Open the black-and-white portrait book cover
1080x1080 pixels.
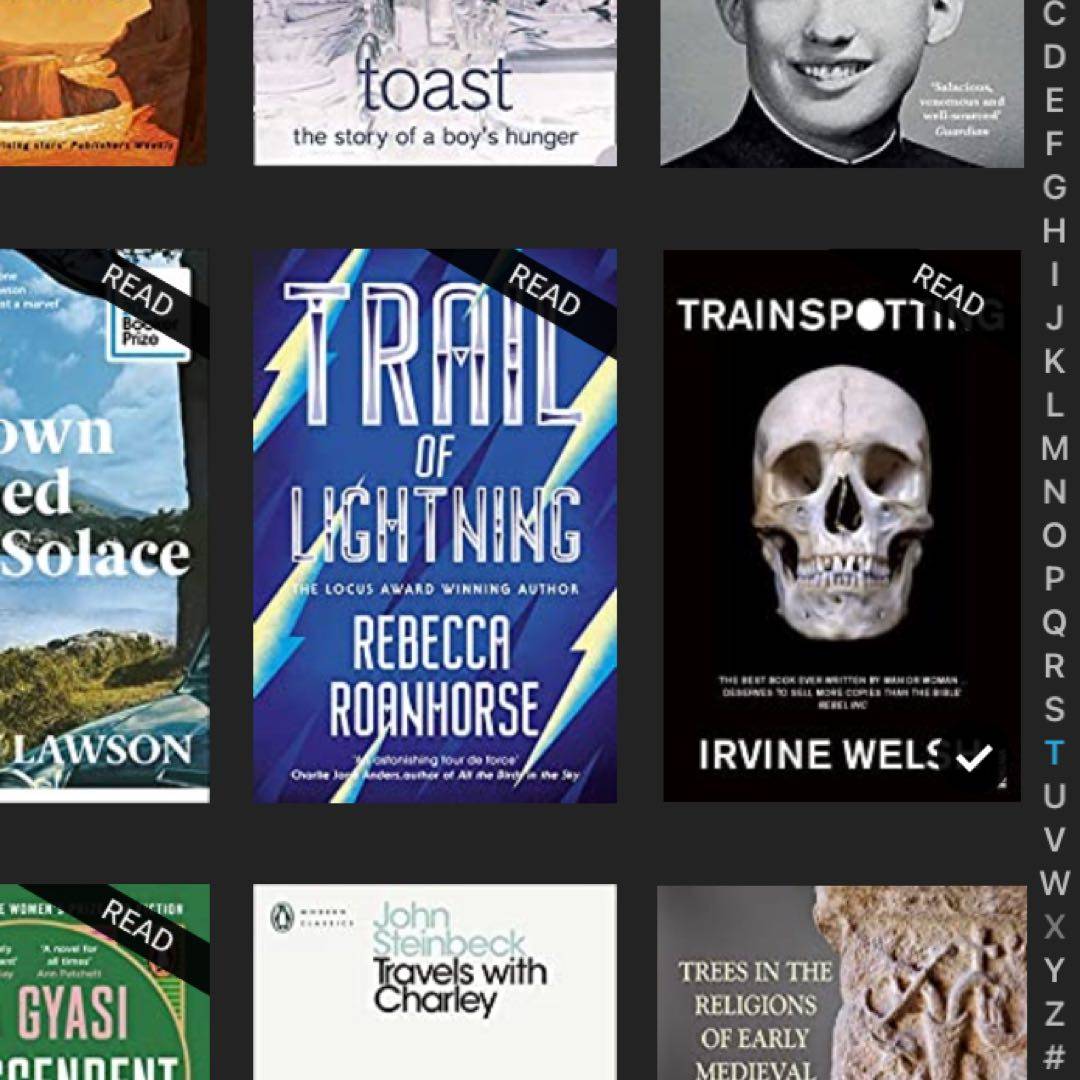[x=842, y=82]
